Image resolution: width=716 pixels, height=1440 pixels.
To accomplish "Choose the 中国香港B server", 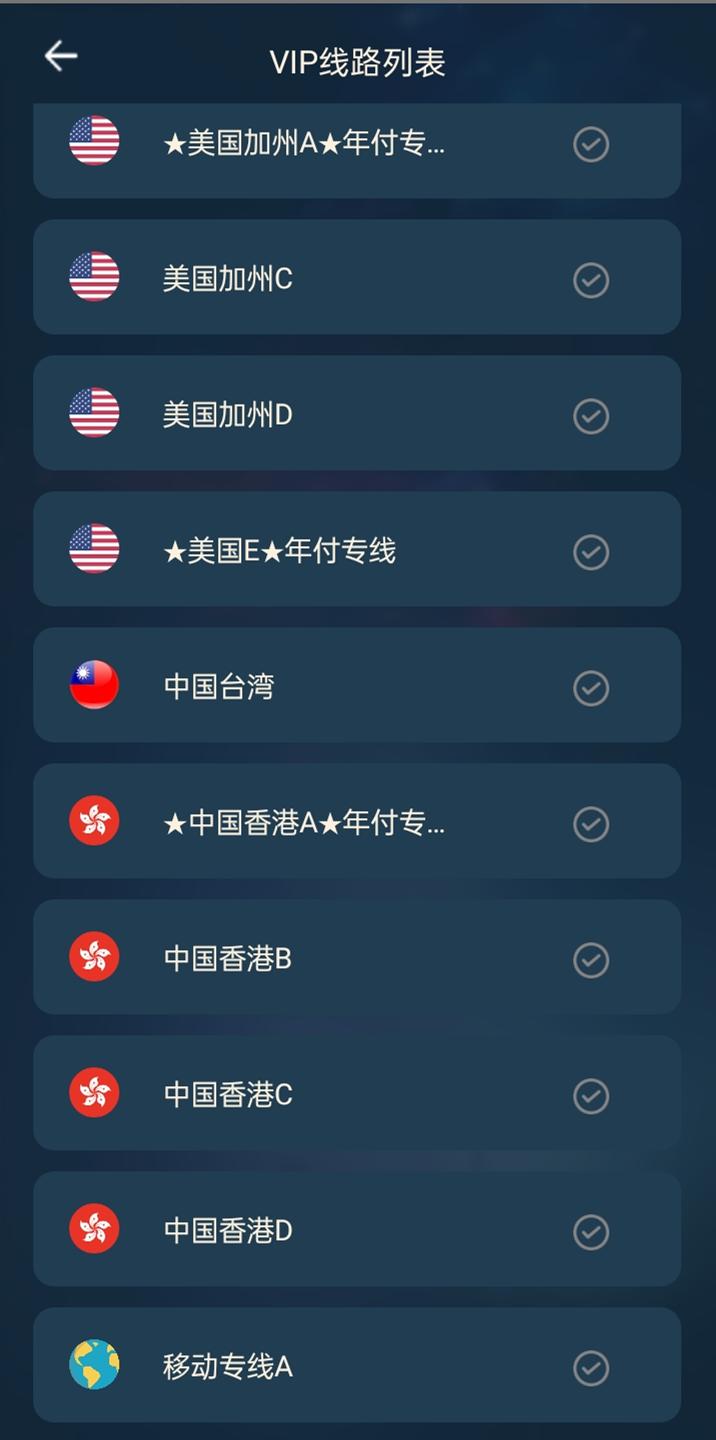I will click(x=357, y=958).
